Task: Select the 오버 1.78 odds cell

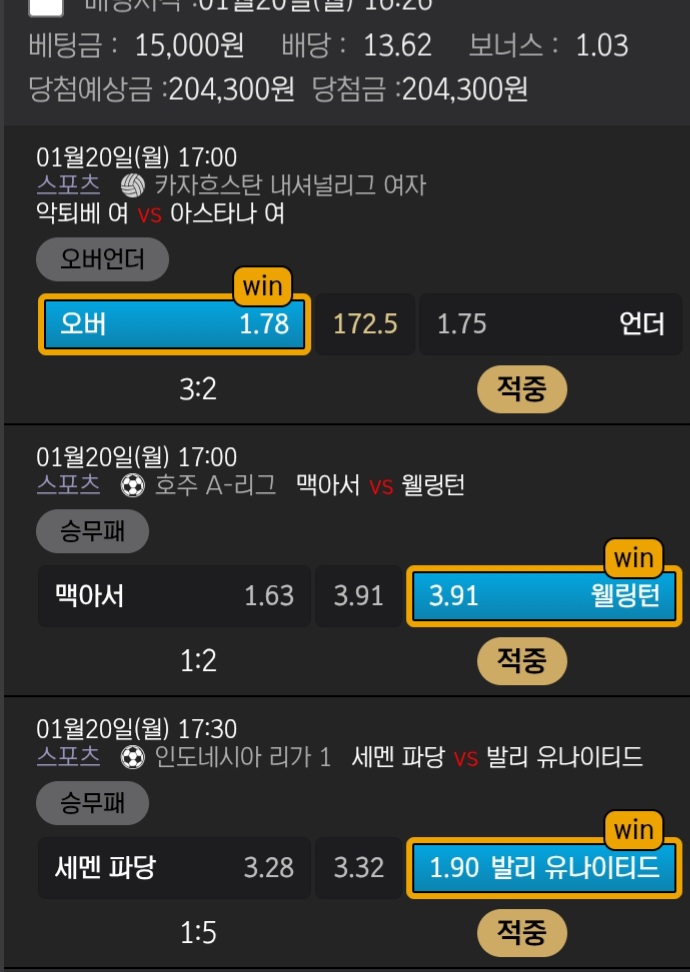Action: click(x=175, y=324)
